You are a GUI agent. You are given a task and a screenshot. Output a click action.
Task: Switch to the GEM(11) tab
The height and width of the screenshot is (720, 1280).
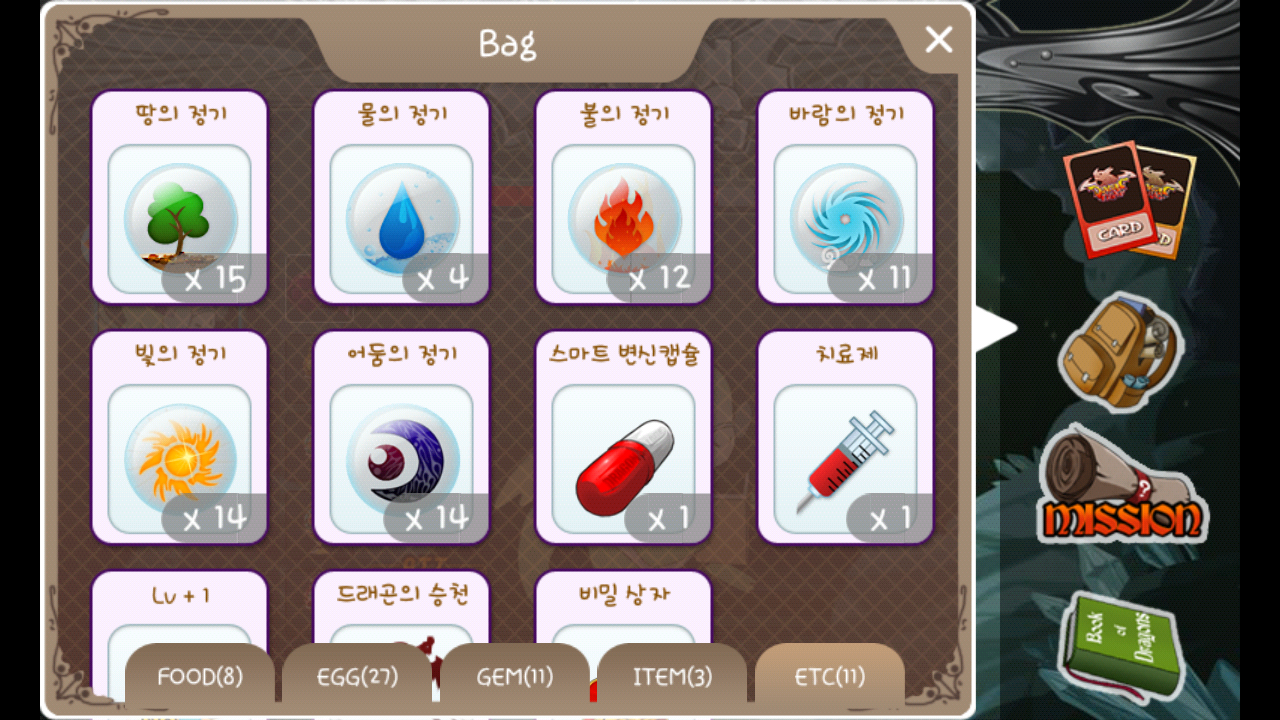pos(514,676)
